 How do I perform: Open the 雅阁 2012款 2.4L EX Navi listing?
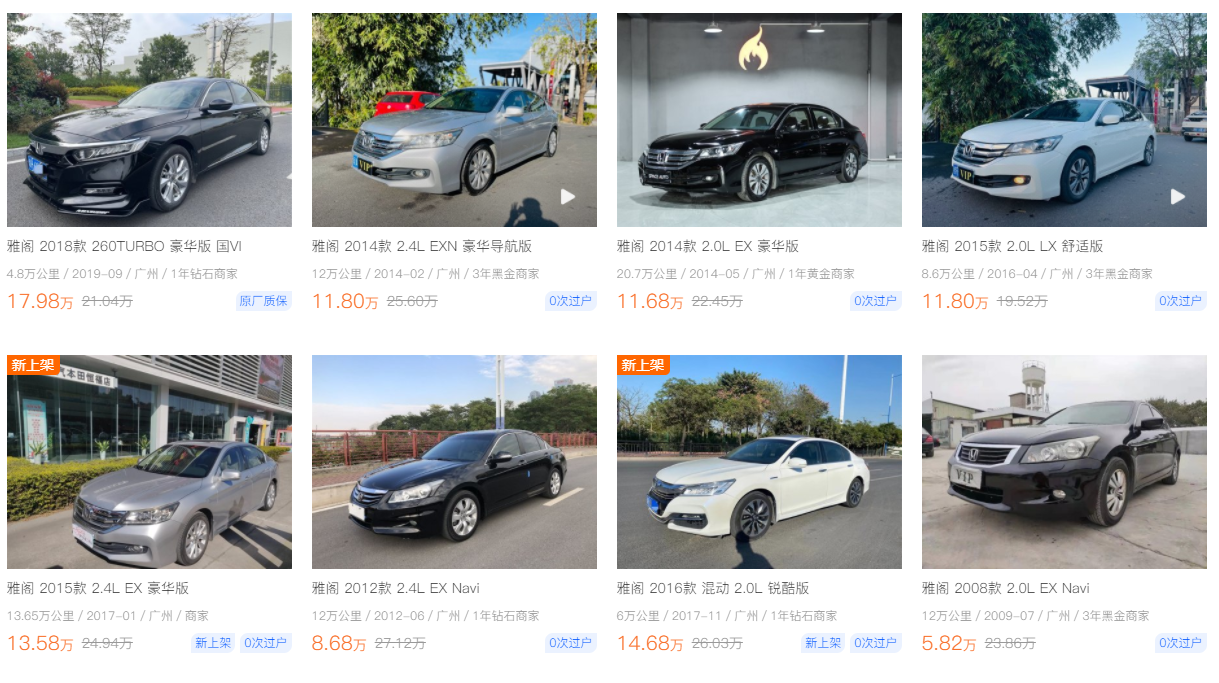454,462
